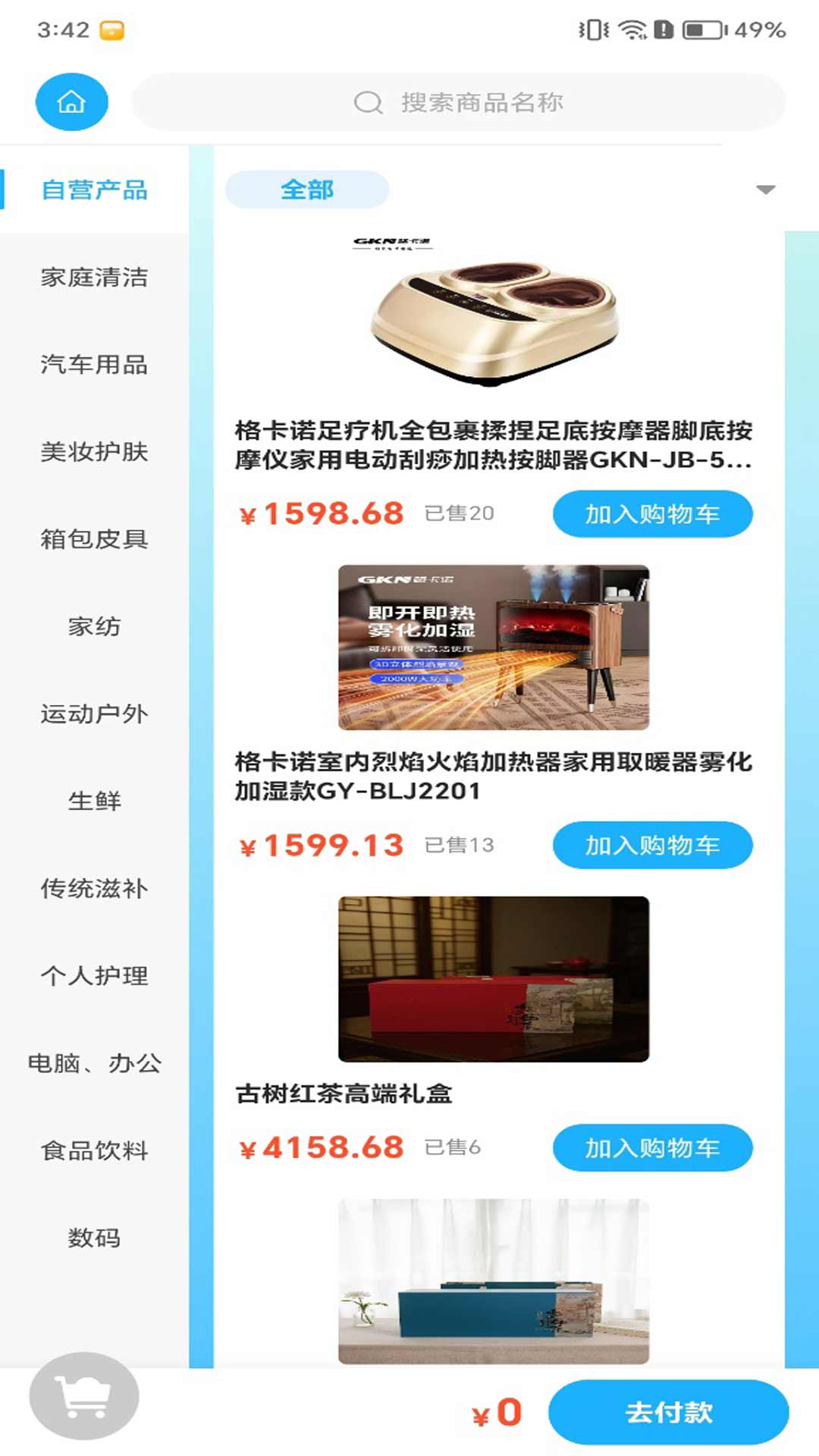Select the 箱包皮具 category
This screenshot has height=1456, width=819.
(x=94, y=539)
